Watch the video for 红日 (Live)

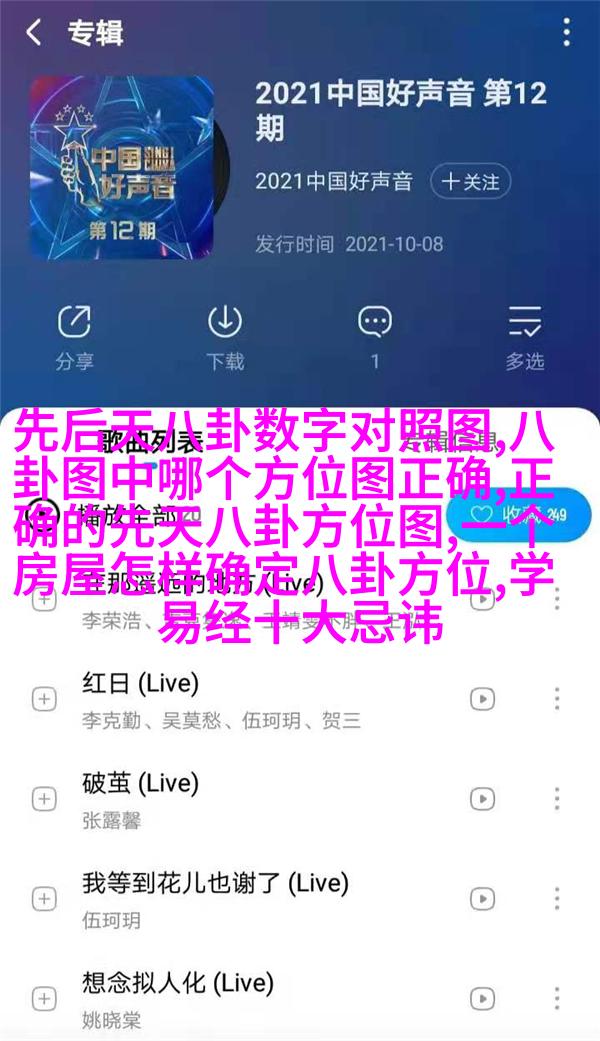pos(483,698)
